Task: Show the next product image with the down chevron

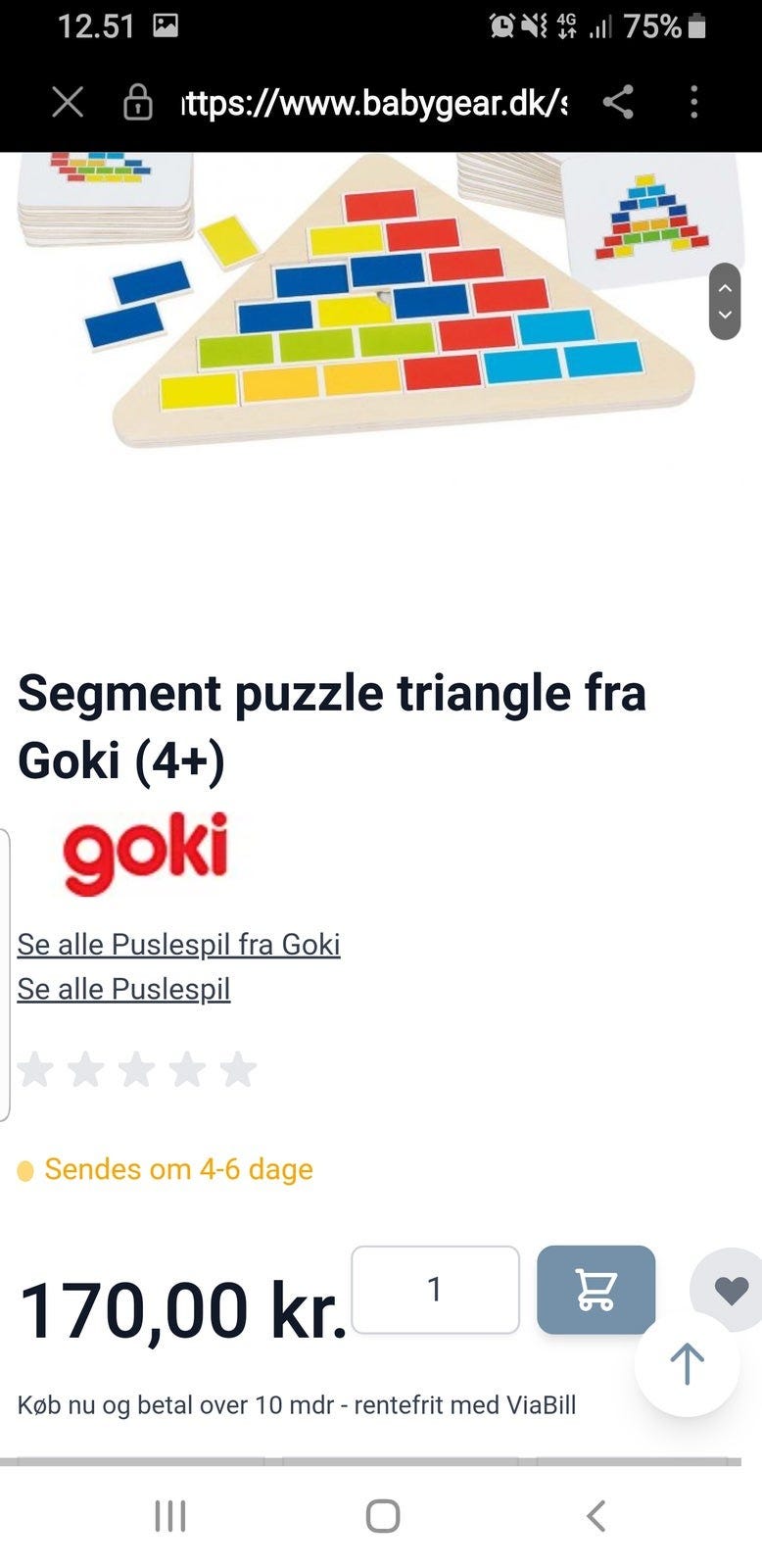Action: 725,316
